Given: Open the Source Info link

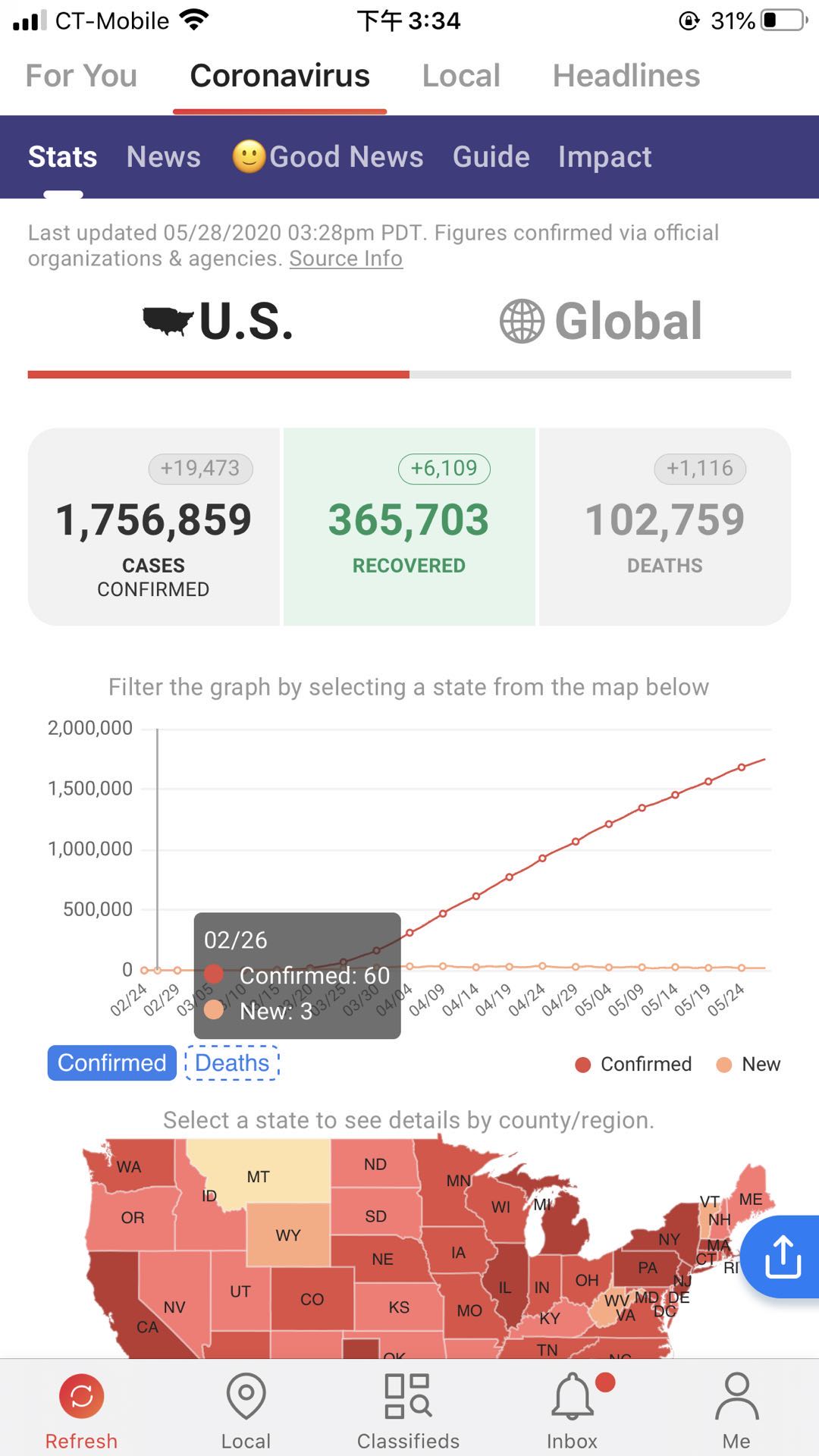Looking at the screenshot, I should [346, 259].
